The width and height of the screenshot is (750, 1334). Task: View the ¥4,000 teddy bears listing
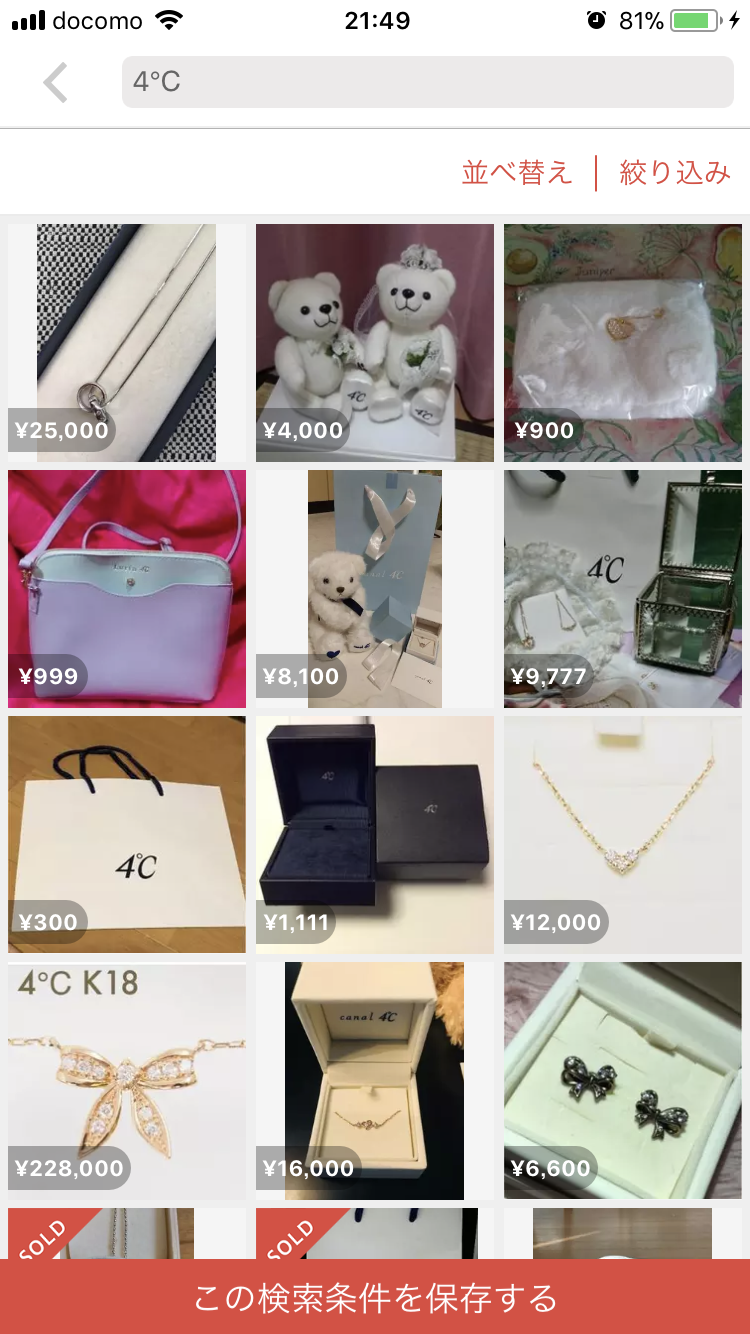click(x=375, y=343)
